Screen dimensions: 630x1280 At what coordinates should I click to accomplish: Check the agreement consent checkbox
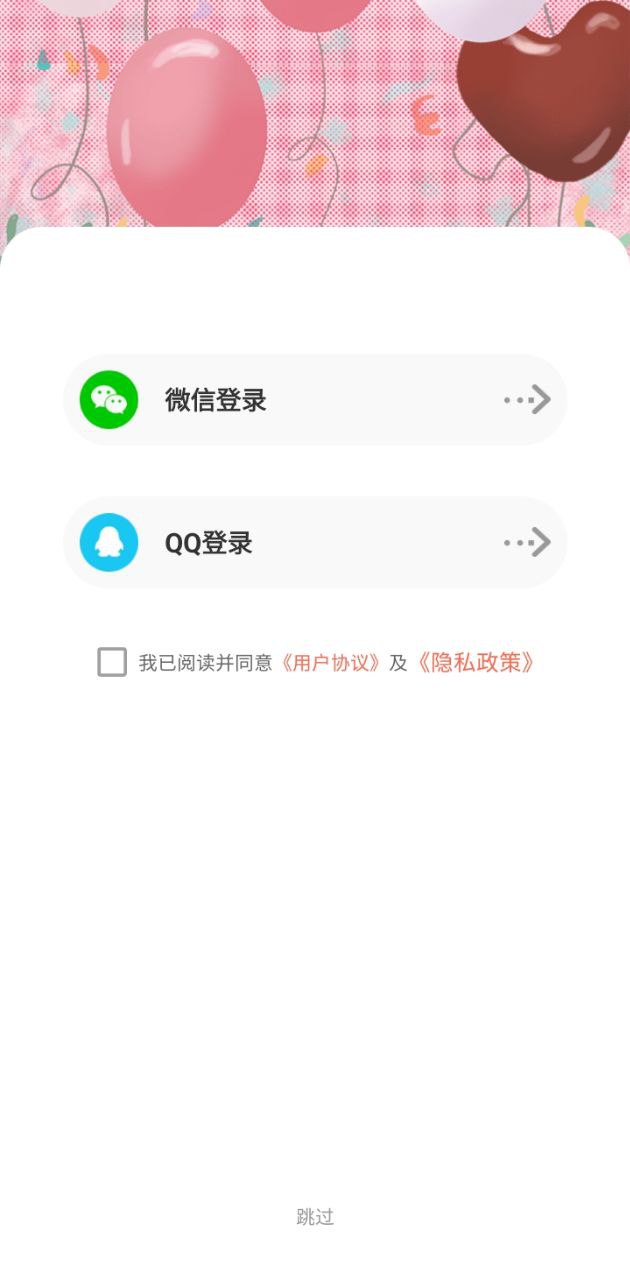click(x=112, y=662)
